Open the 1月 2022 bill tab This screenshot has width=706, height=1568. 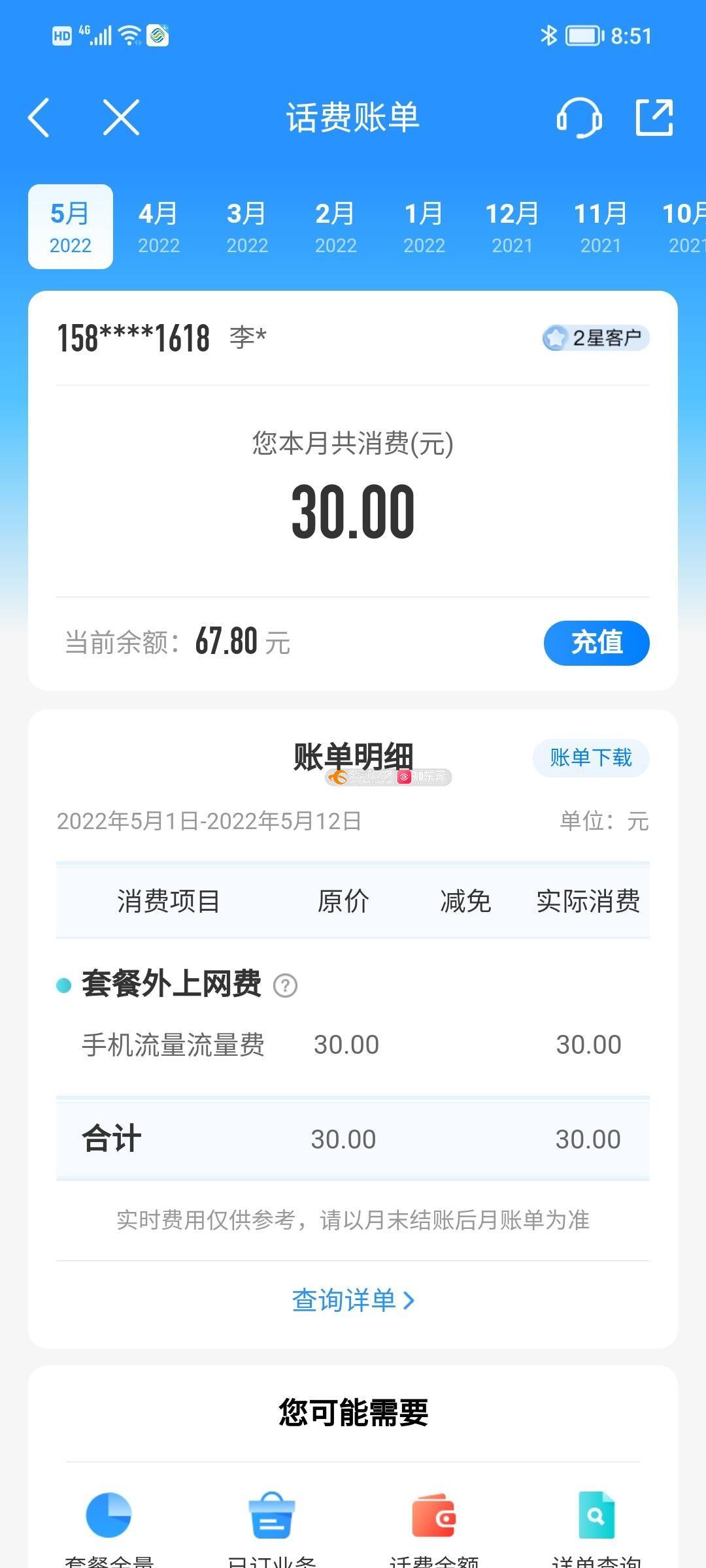tap(424, 227)
